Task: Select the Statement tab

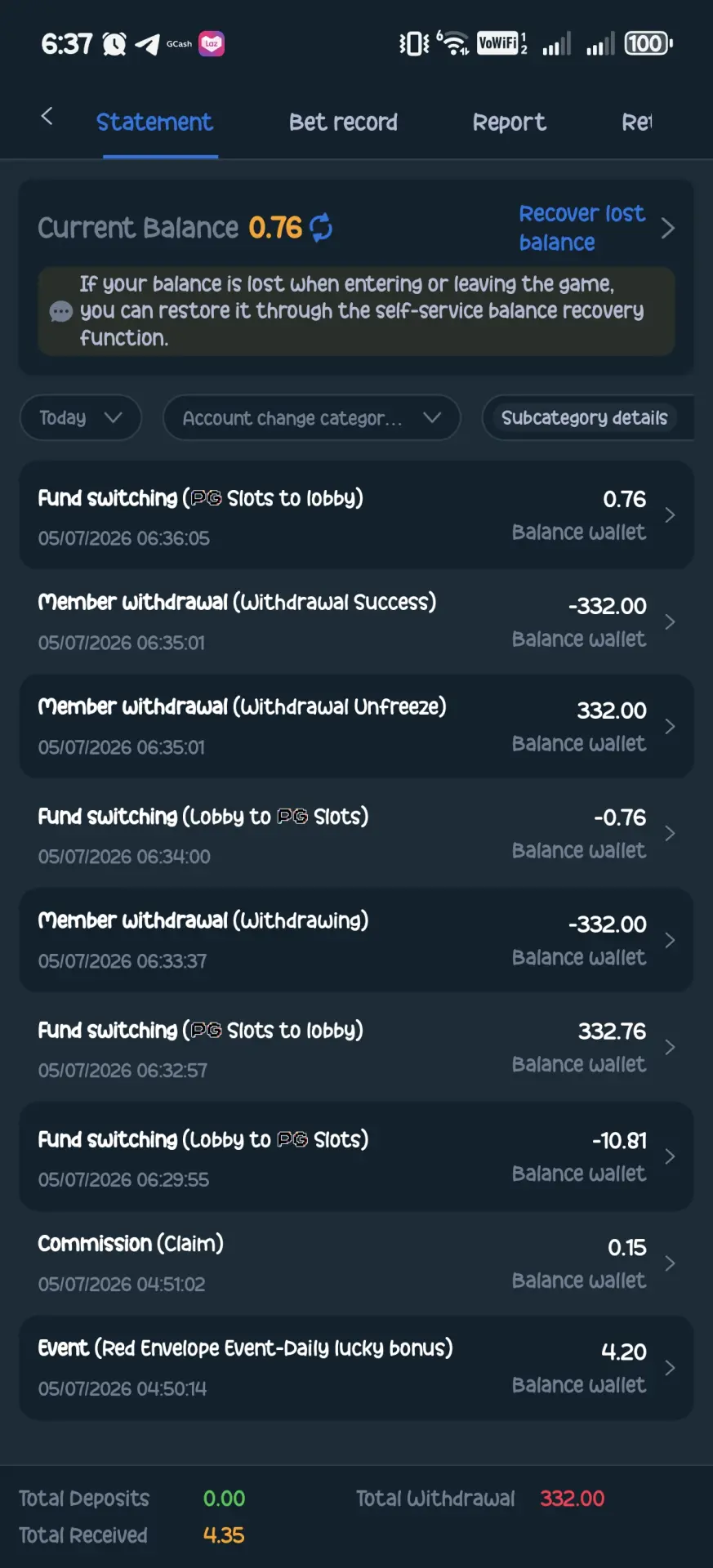Action: click(x=154, y=122)
